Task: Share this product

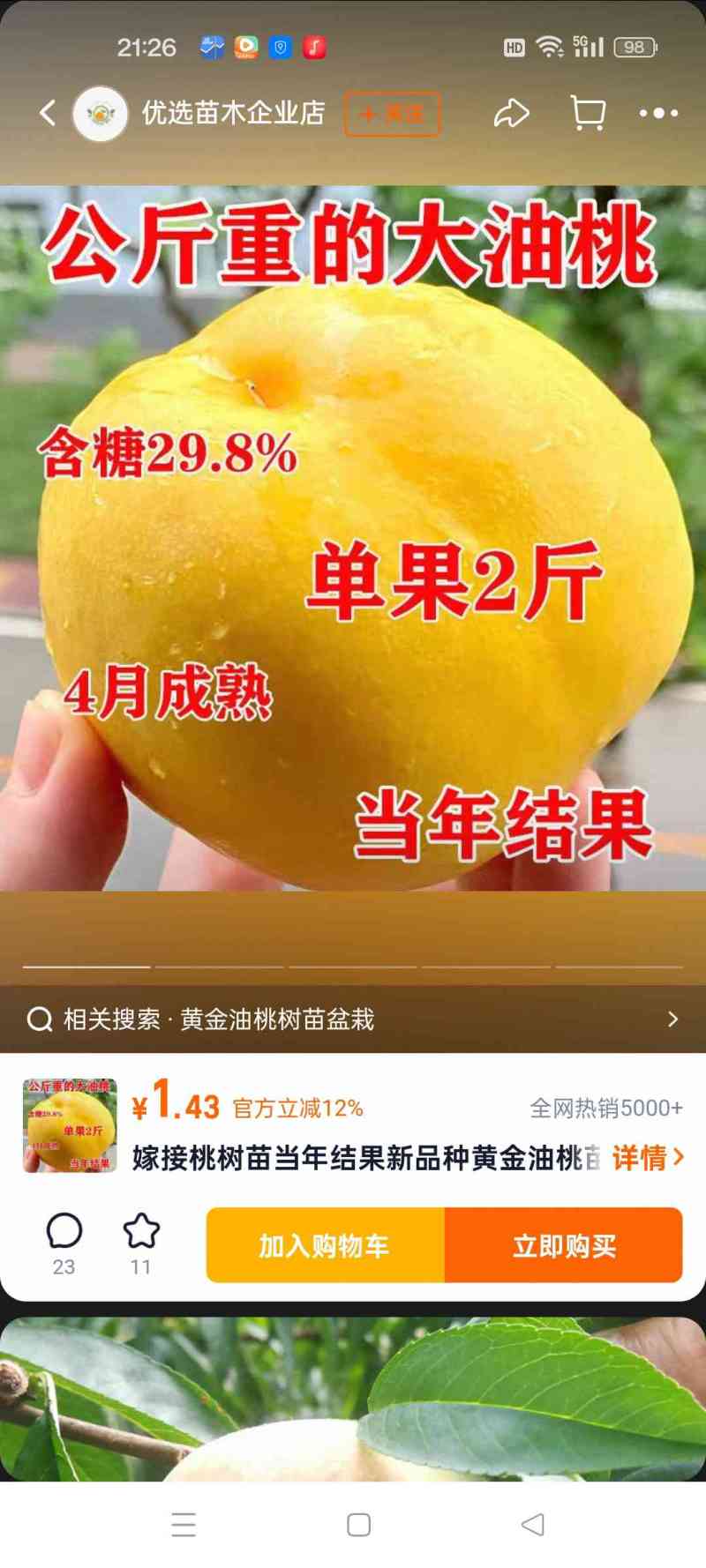Action: click(x=511, y=113)
